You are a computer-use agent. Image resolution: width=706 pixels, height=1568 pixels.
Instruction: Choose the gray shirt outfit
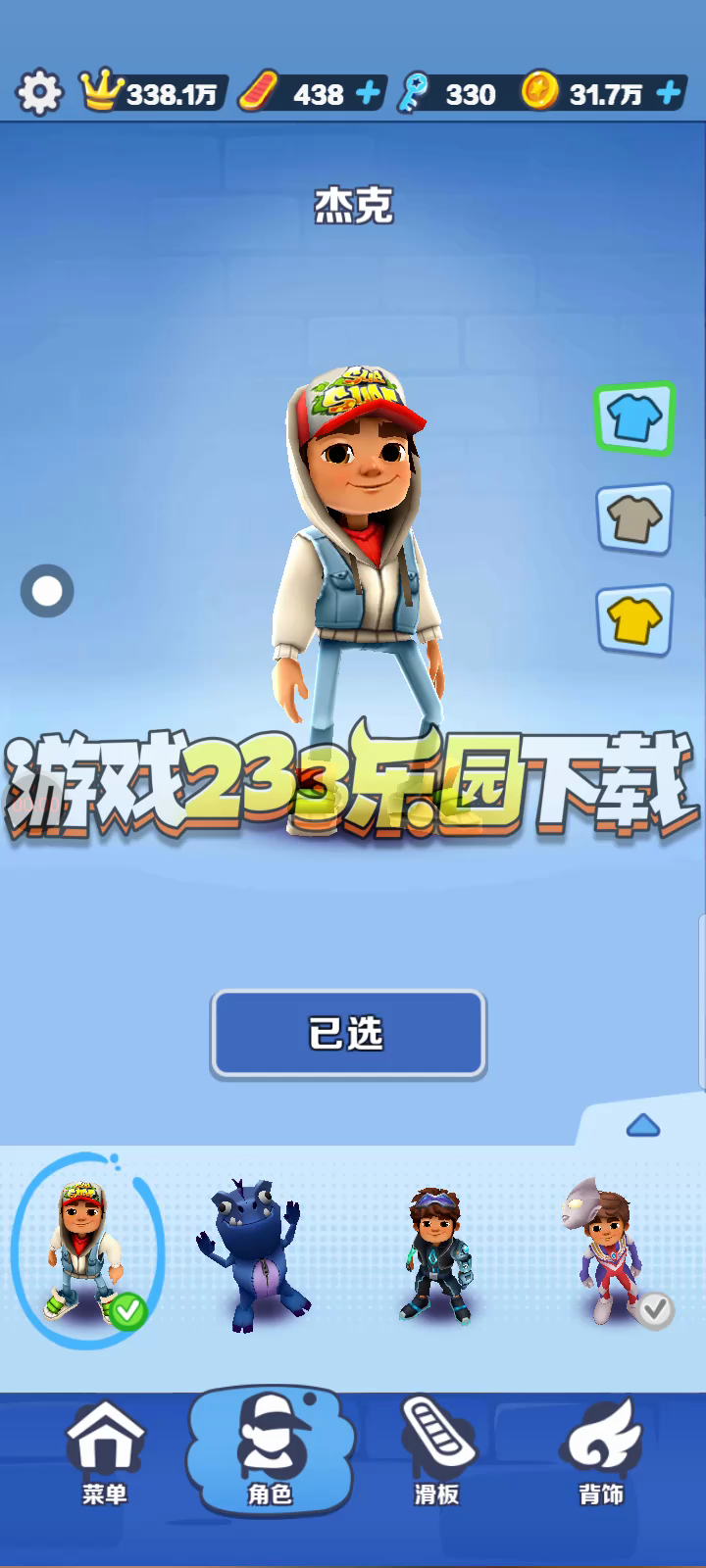pos(634,518)
